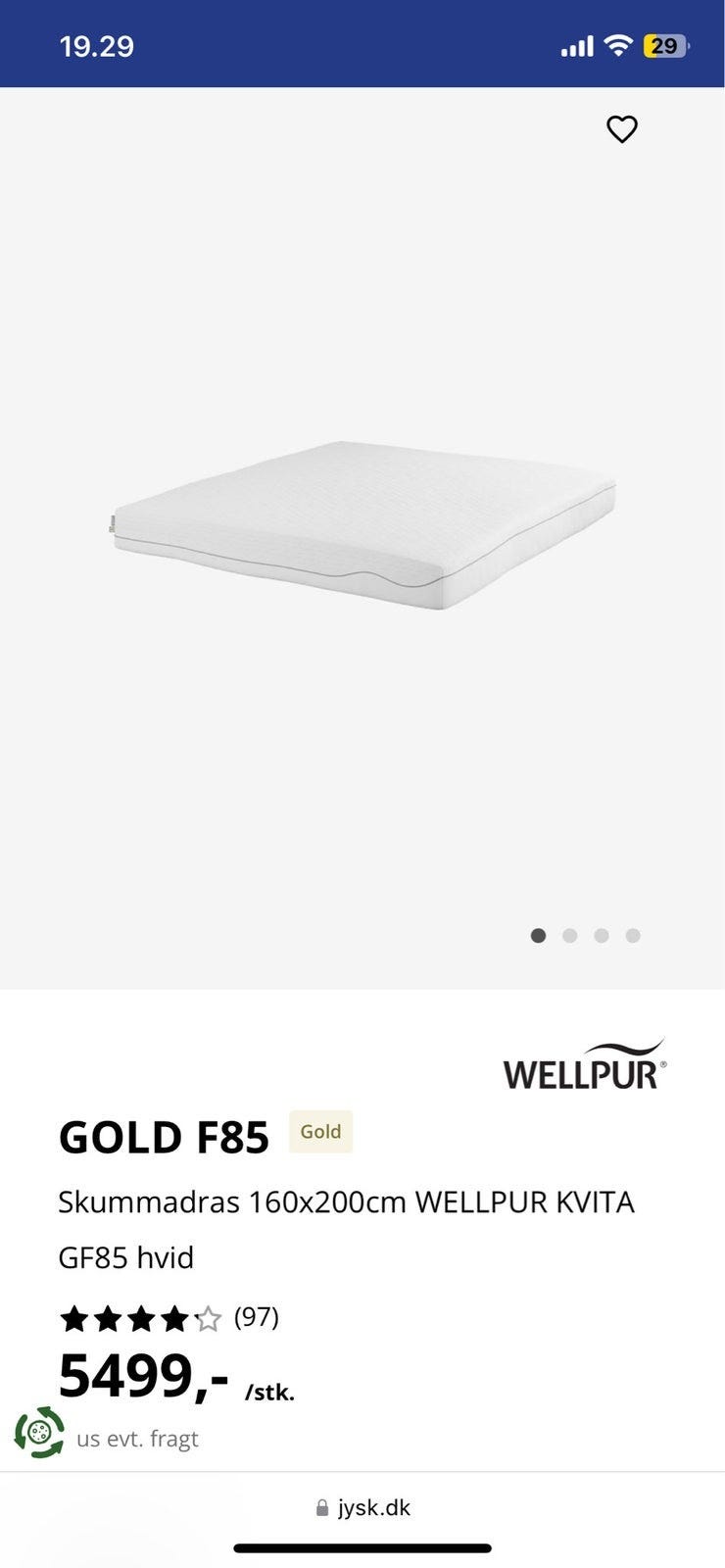725x1568 pixels.
Task: Tap the Gold badge label
Action: click(320, 1132)
